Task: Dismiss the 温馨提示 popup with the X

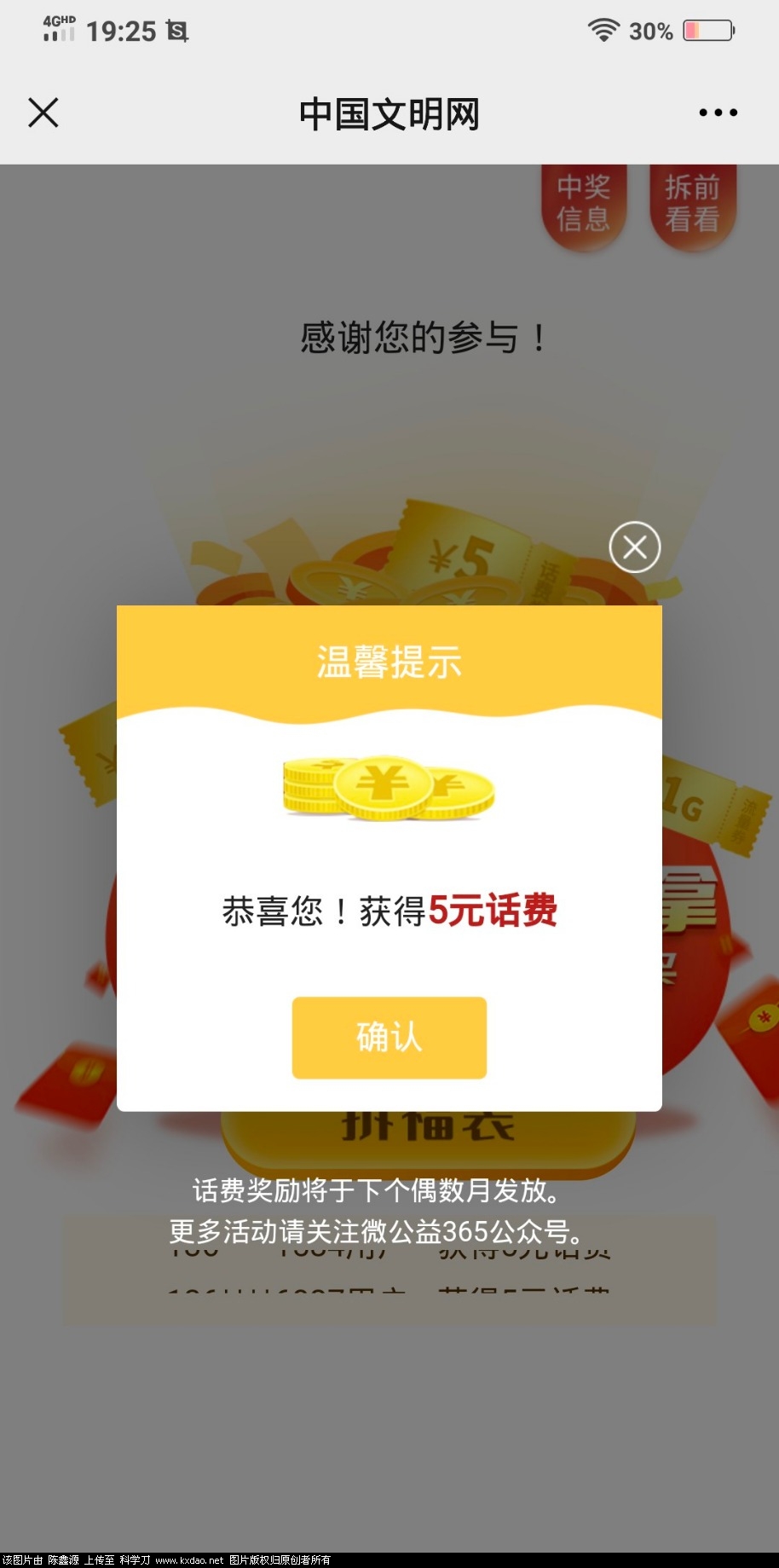Action: tap(635, 547)
